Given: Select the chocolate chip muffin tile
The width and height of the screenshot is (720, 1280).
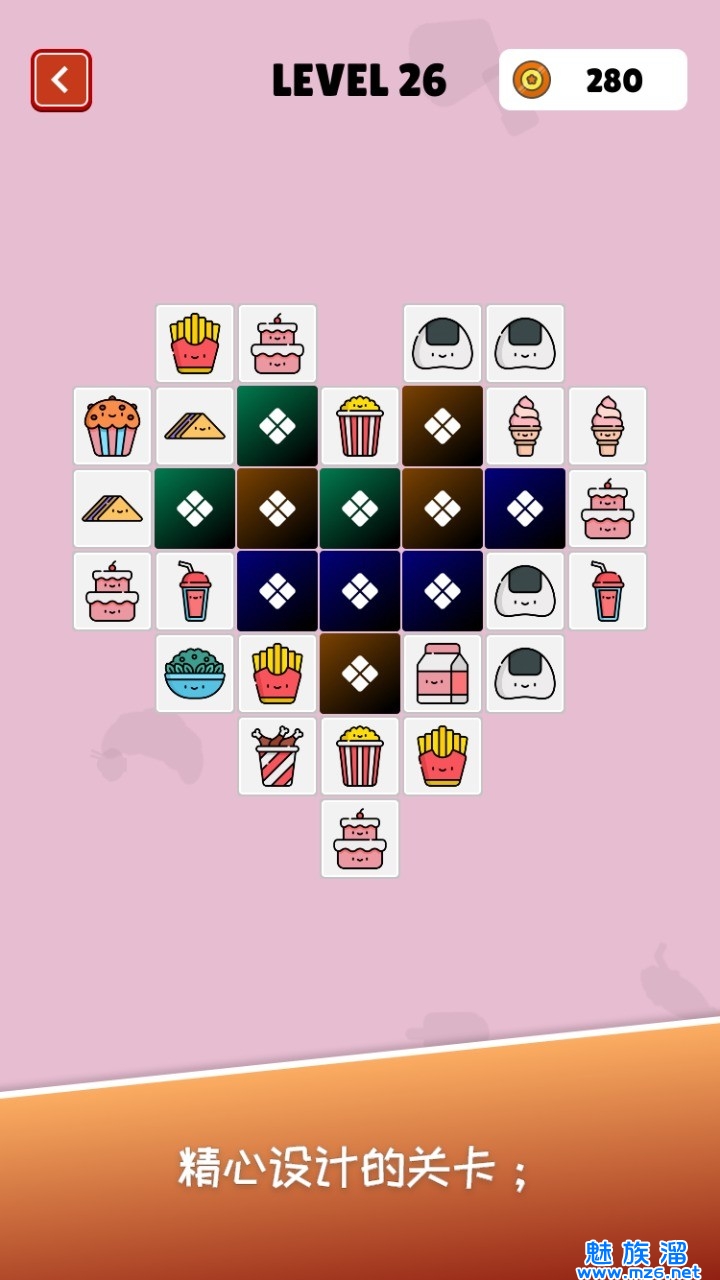Looking at the screenshot, I should pyautogui.click(x=112, y=426).
